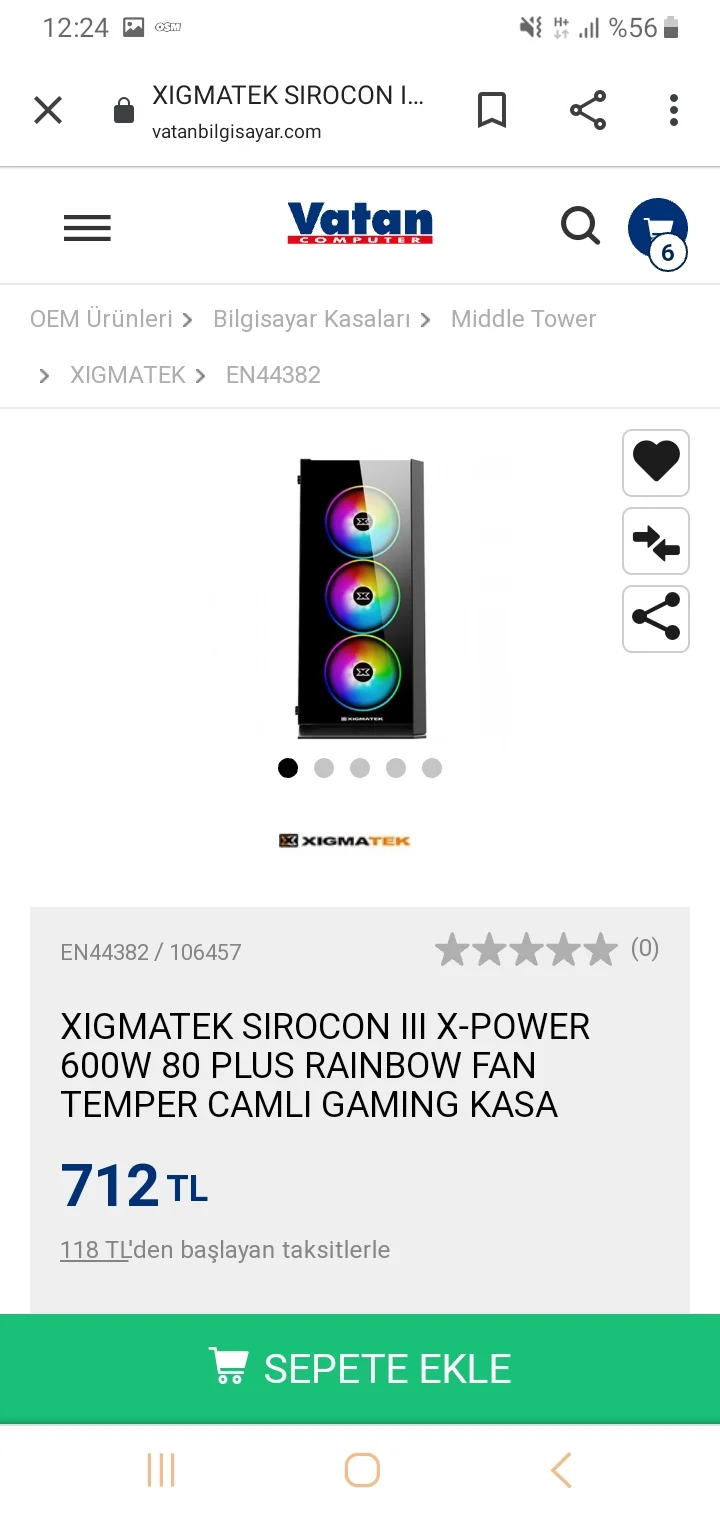Go back using system navigation bar
Image resolution: width=720 pixels, height=1520 pixels.
coord(561,1470)
